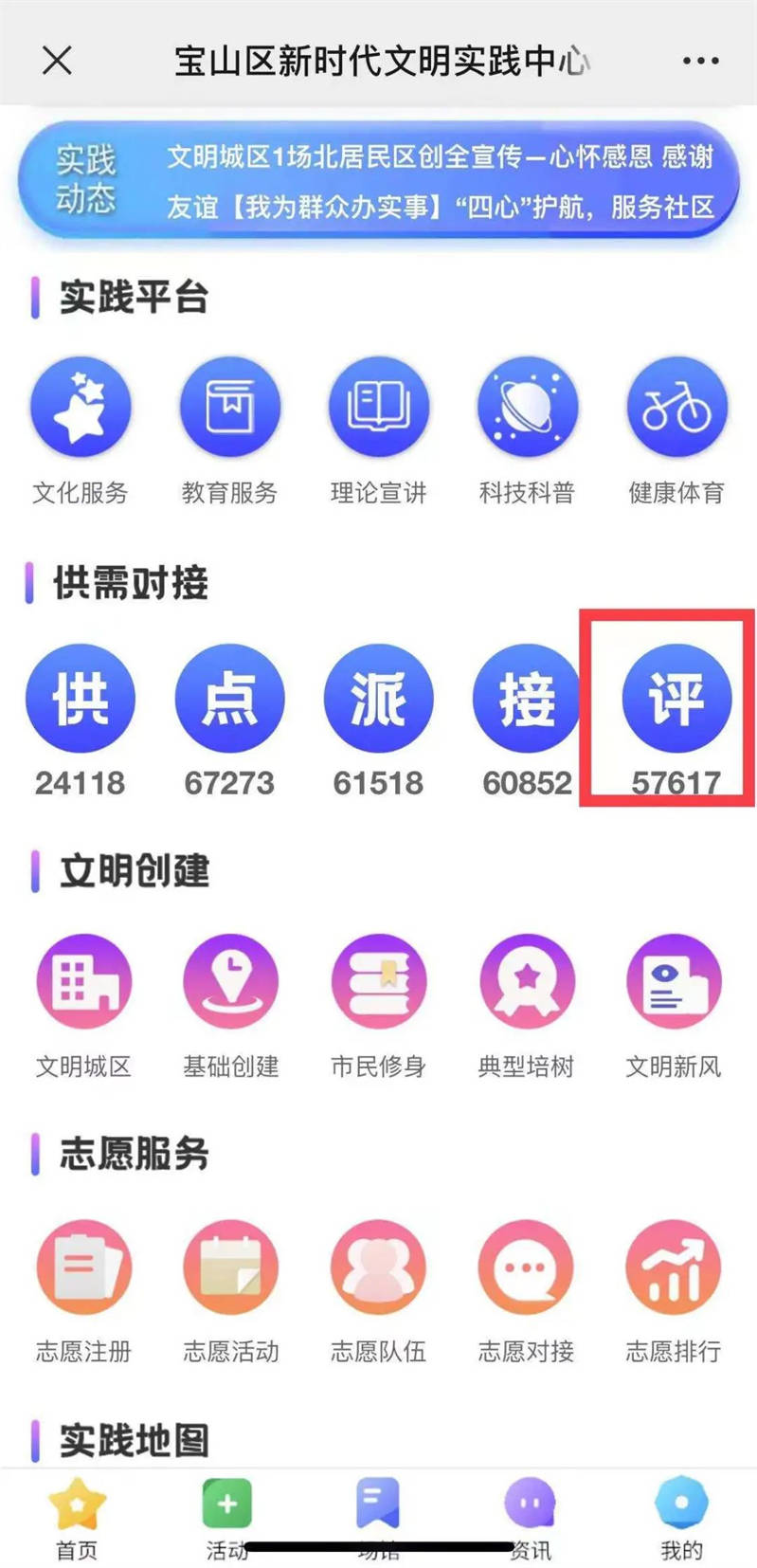Image resolution: width=757 pixels, height=1568 pixels.
Task: Select 市民修身
Action: coord(378,983)
